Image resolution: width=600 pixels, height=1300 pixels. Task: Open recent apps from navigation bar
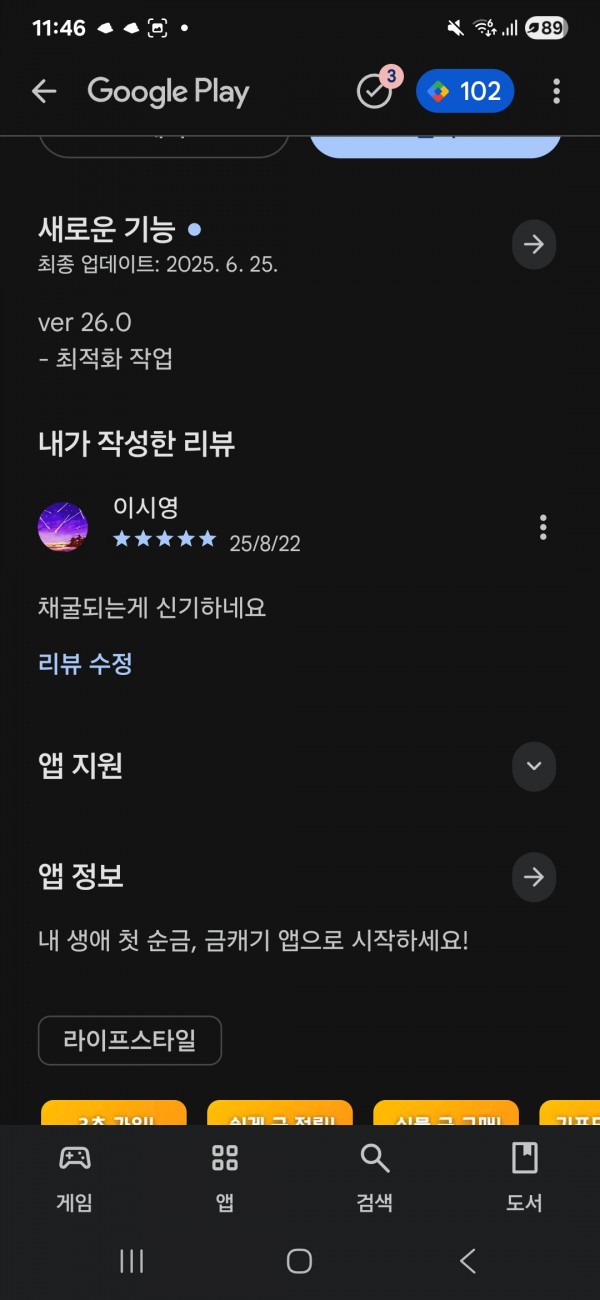(x=131, y=1261)
